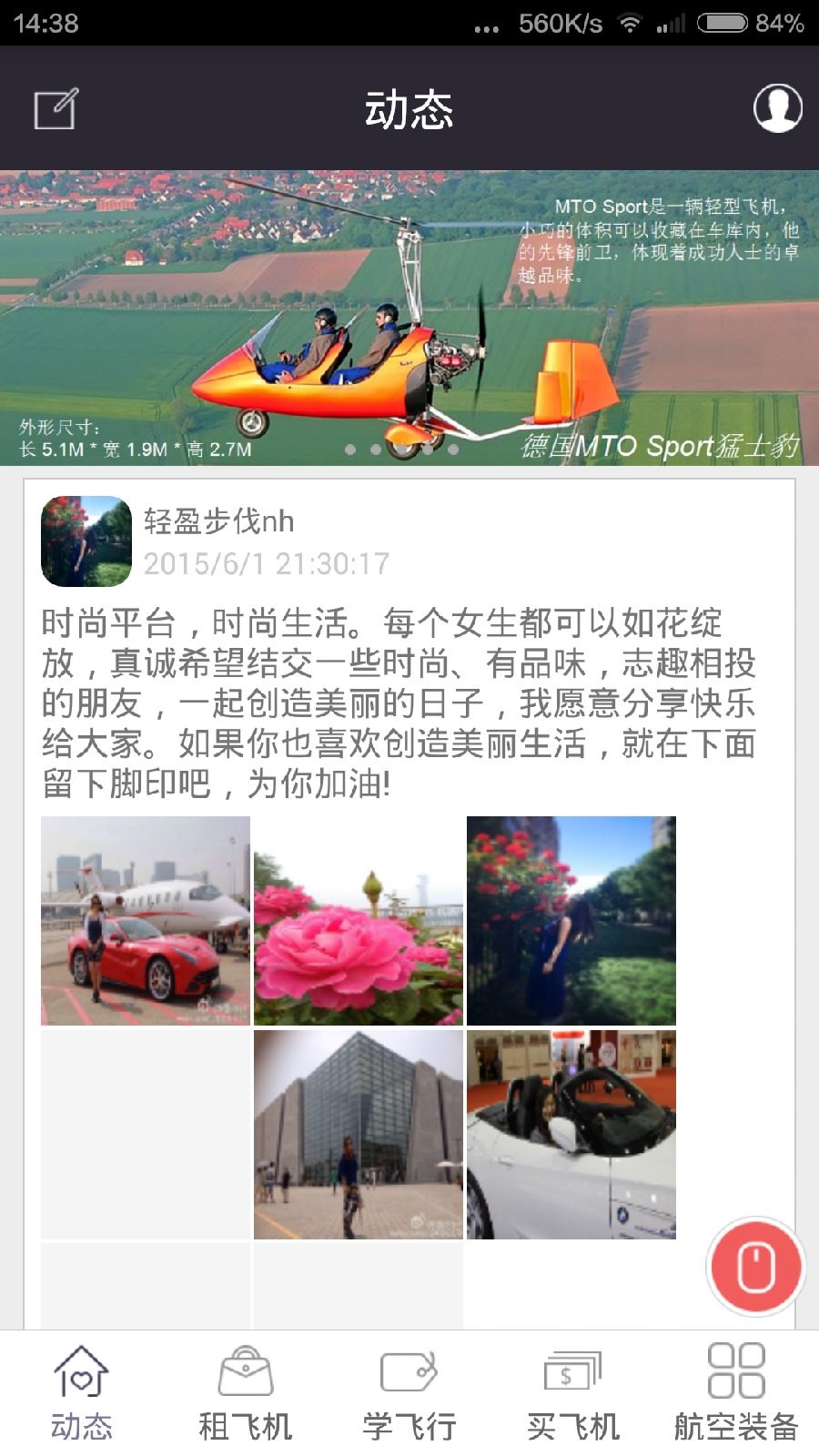View the pink peony flower photo
The height and width of the screenshot is (1456, 819).
tap(359, 921)
